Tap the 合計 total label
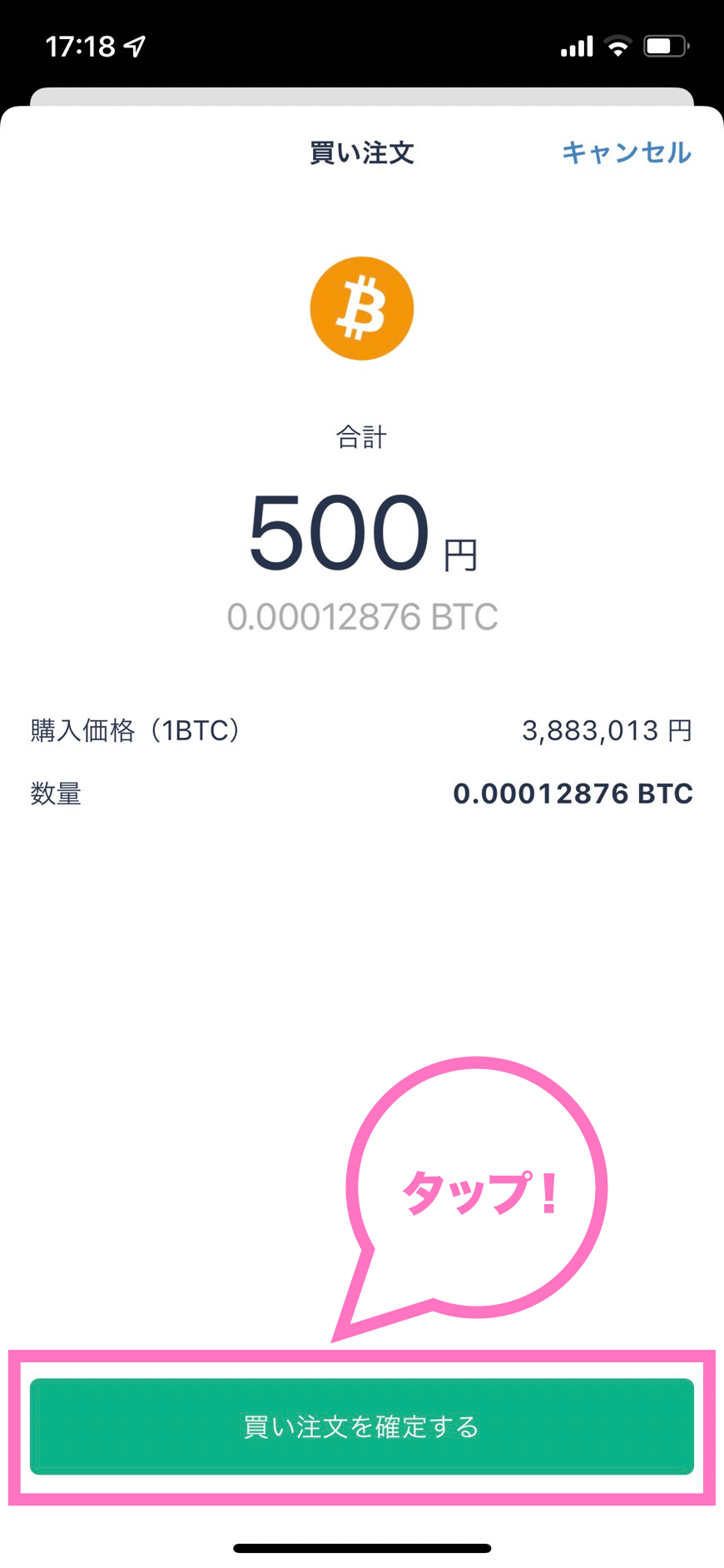Viewport: 724px width, 1568px height. [361, 435]
